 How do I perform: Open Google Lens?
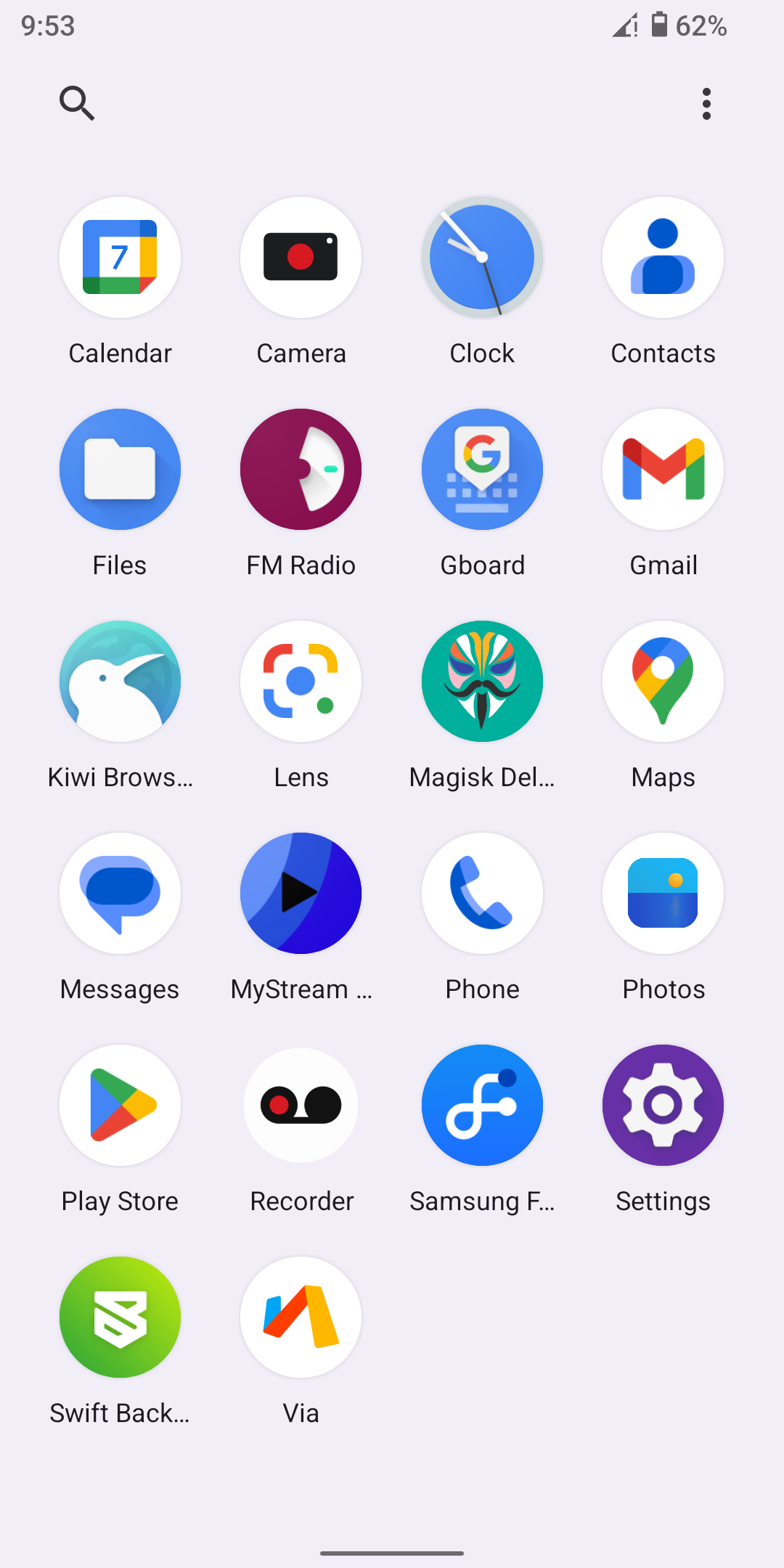coord(301,682)
